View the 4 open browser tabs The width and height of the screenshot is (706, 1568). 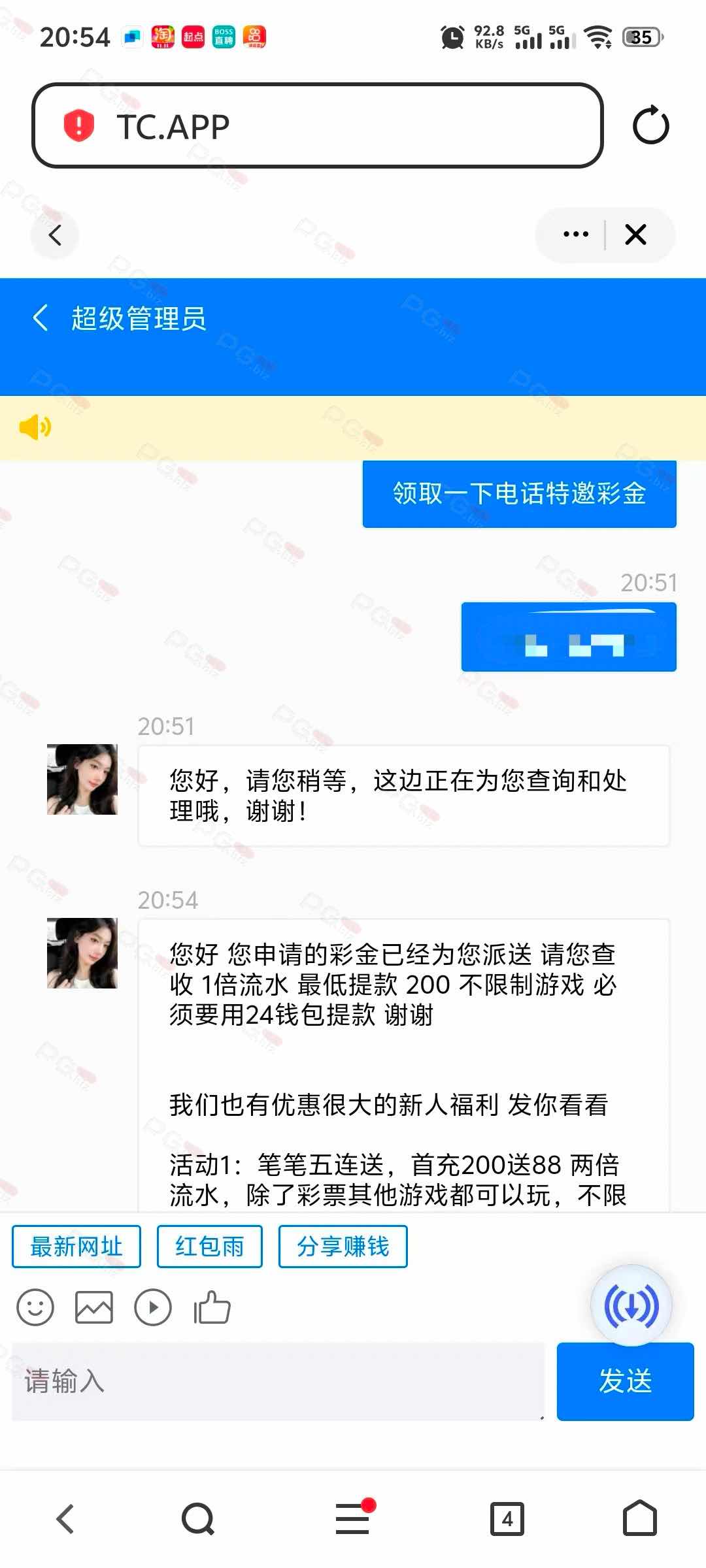[x=507, y=1519]
